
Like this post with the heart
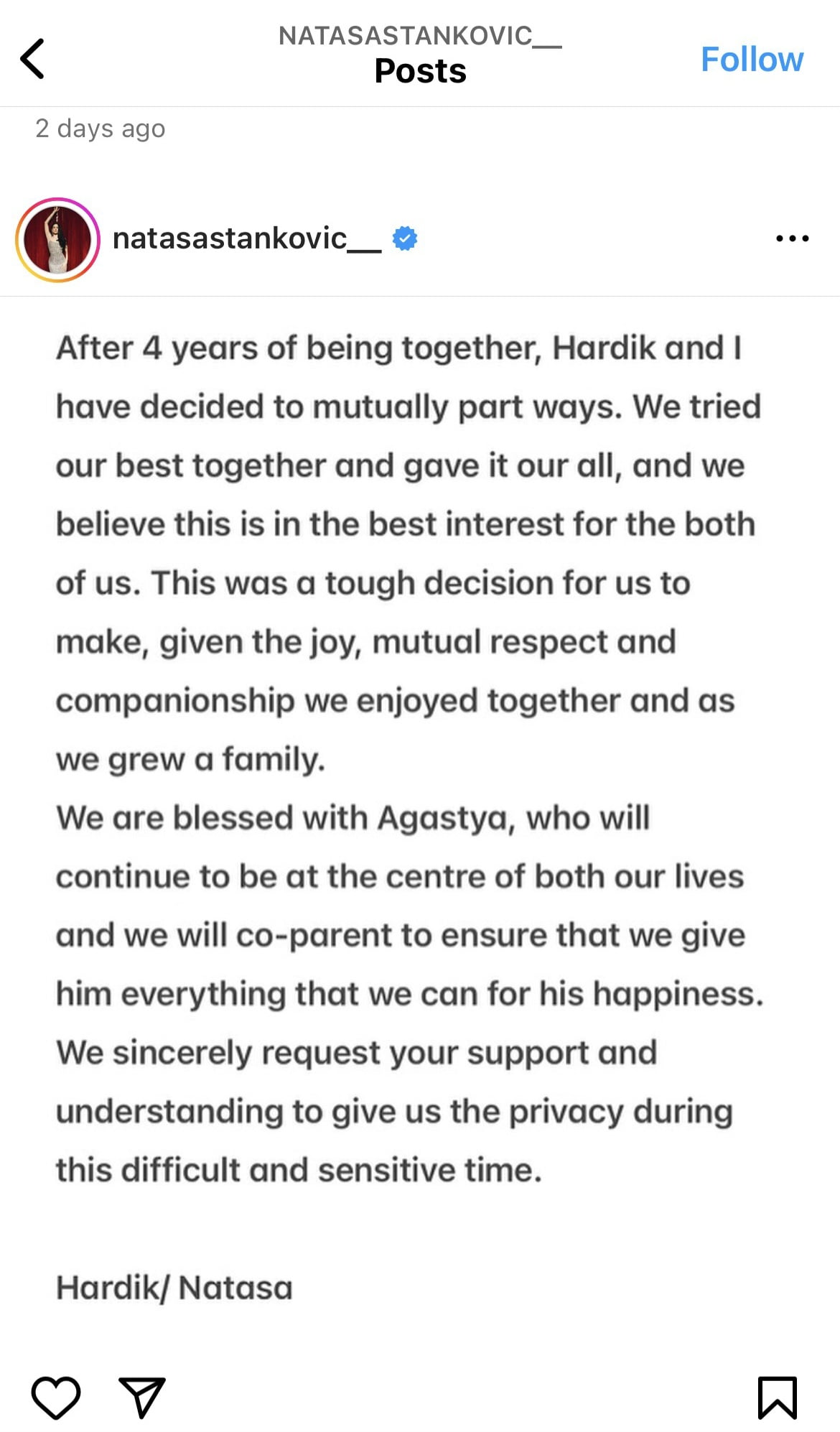pyautogui.click(x=56, y=1397)
